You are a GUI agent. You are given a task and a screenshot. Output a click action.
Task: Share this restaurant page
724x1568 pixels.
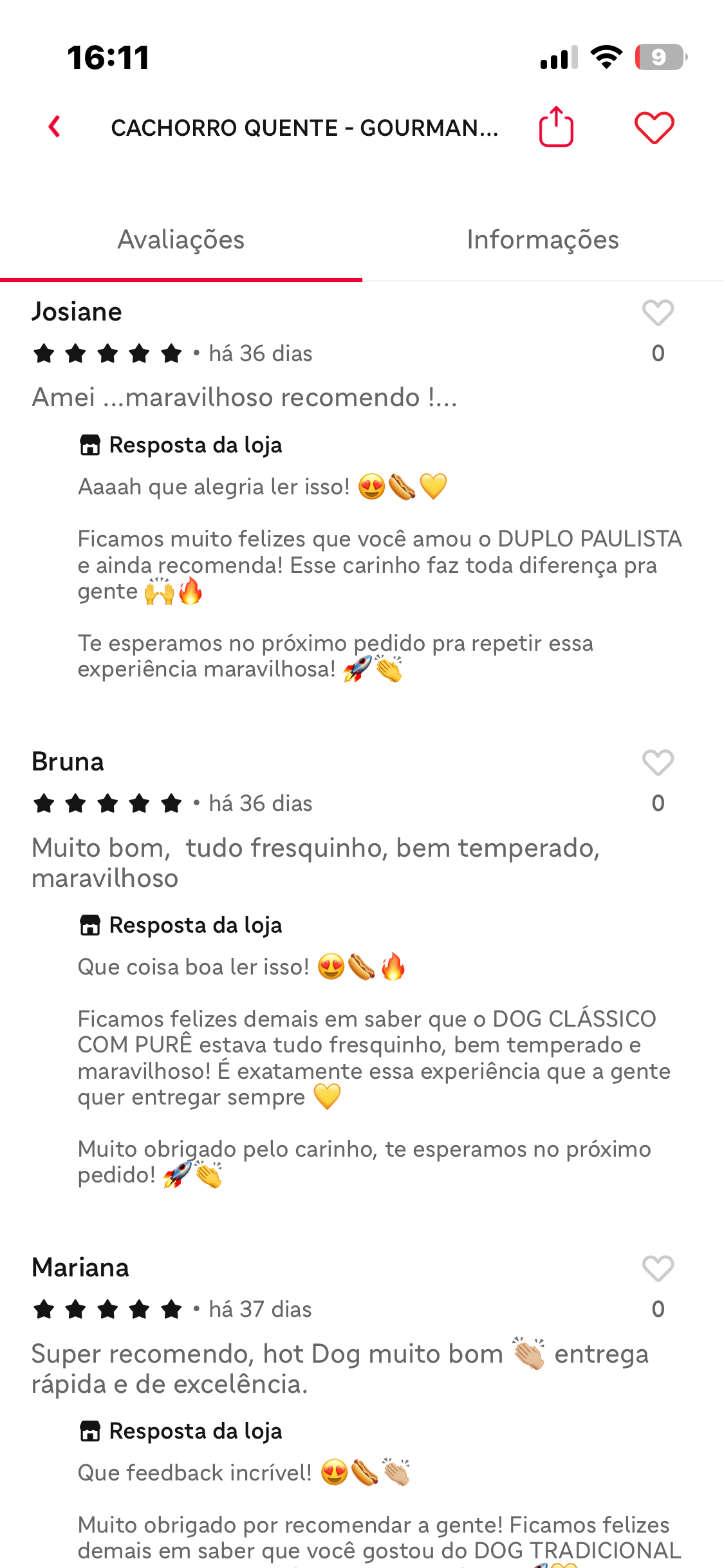(556, 127)
